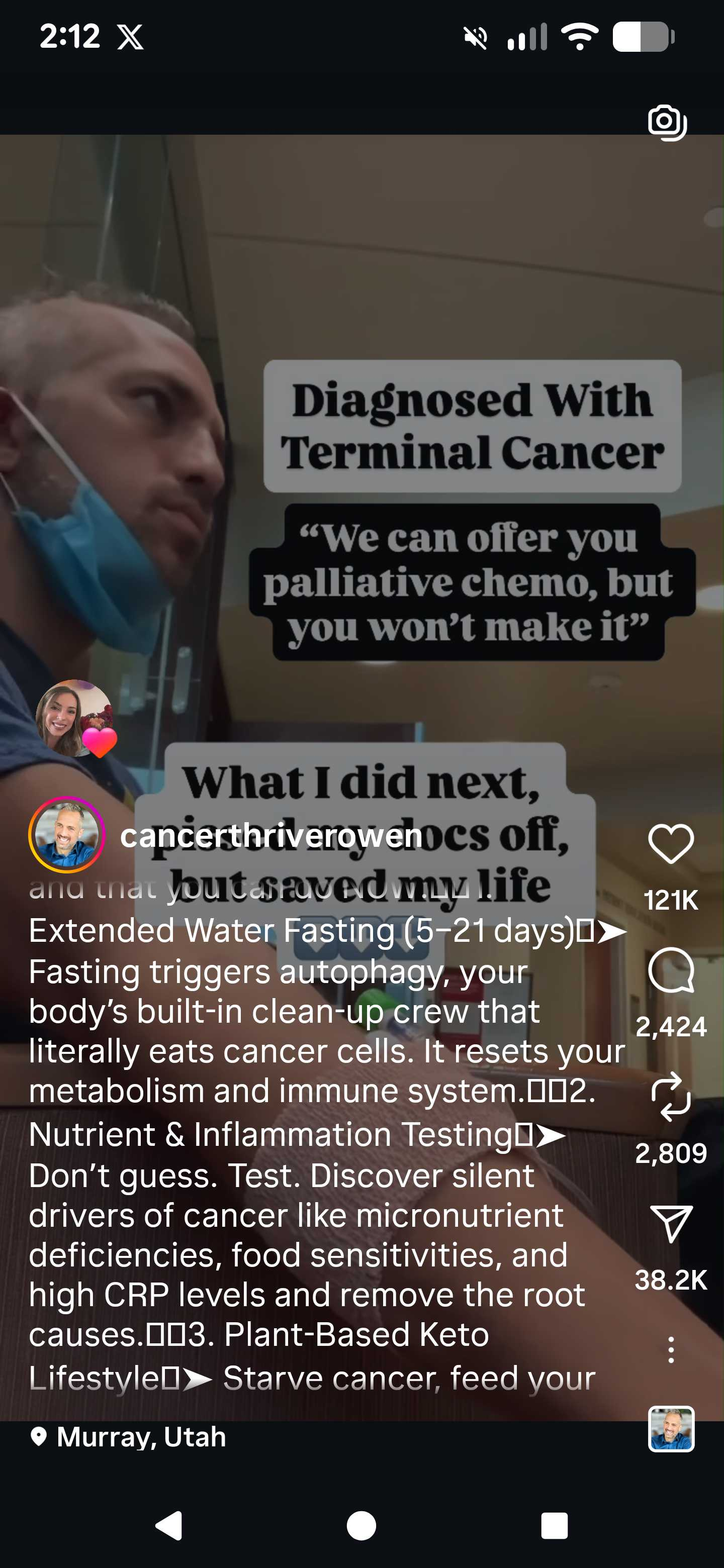Repost this reel
Image resolution: width=724 pixels, height=1568 pixels.
(x=670, y=1097)
